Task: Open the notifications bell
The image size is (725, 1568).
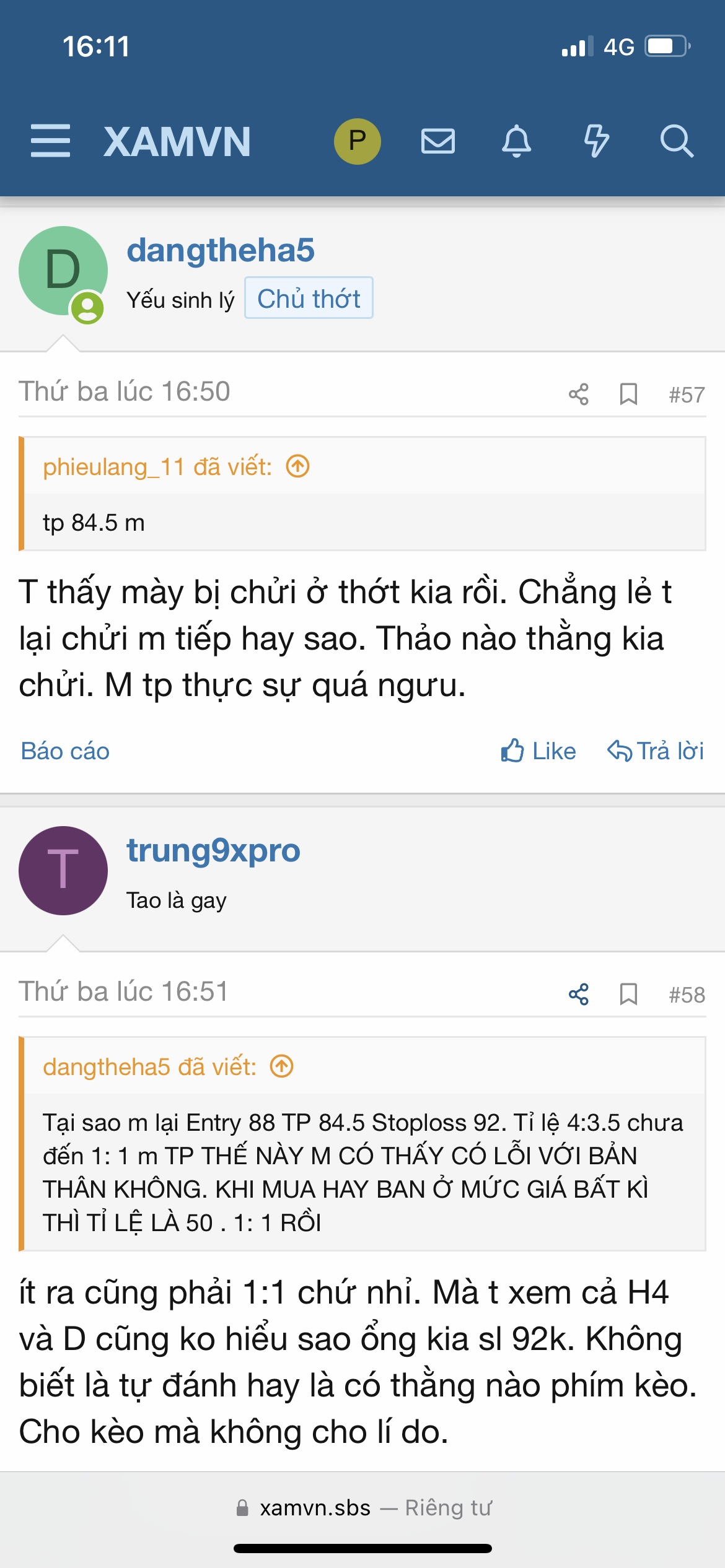Action: (x=516, y=141)
